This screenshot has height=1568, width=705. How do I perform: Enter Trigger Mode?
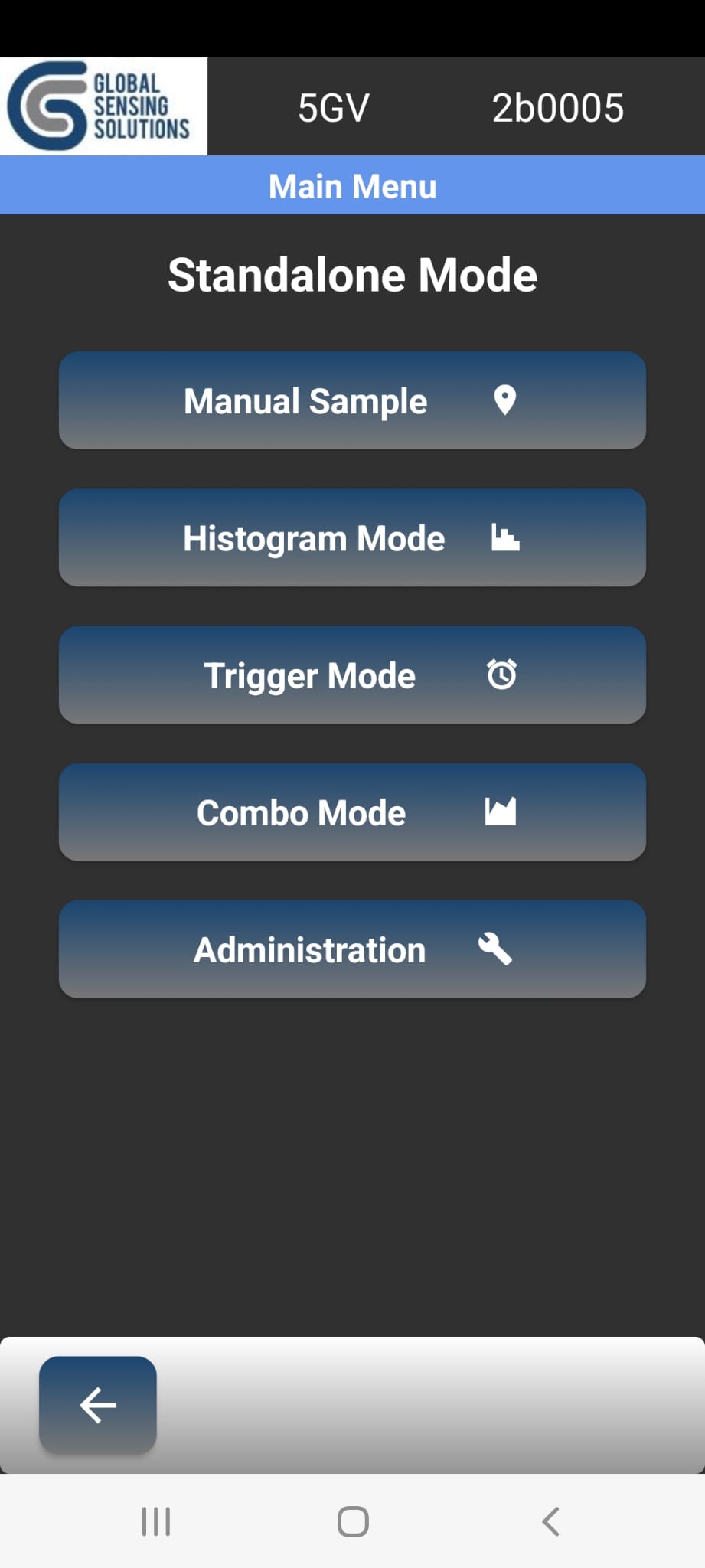click(352, 675)
